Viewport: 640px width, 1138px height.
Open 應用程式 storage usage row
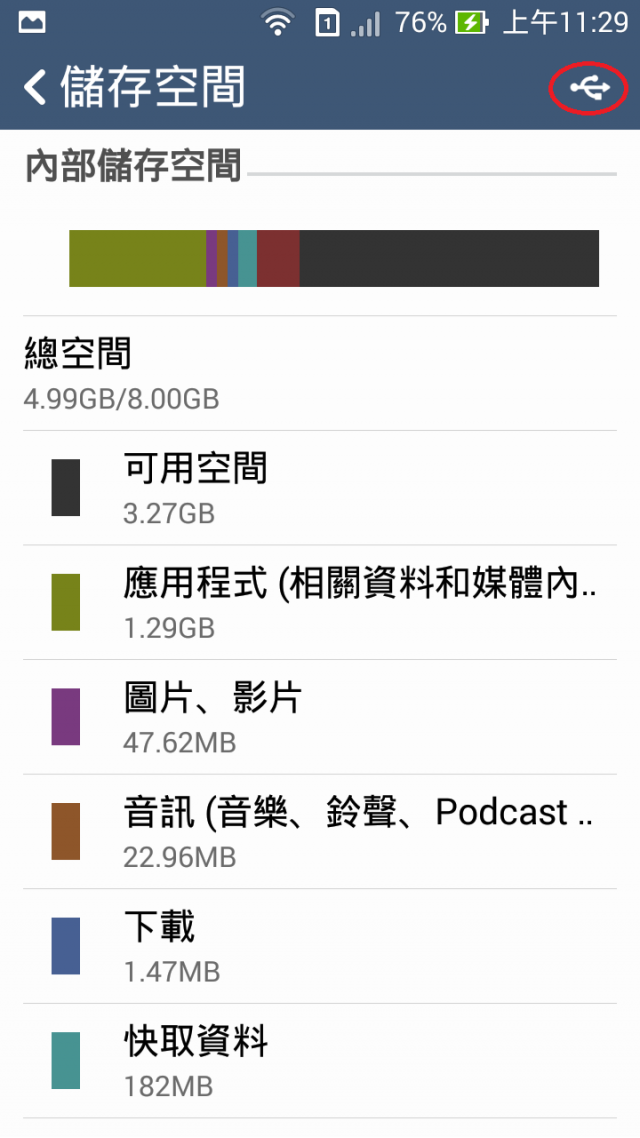click(320, 602)
